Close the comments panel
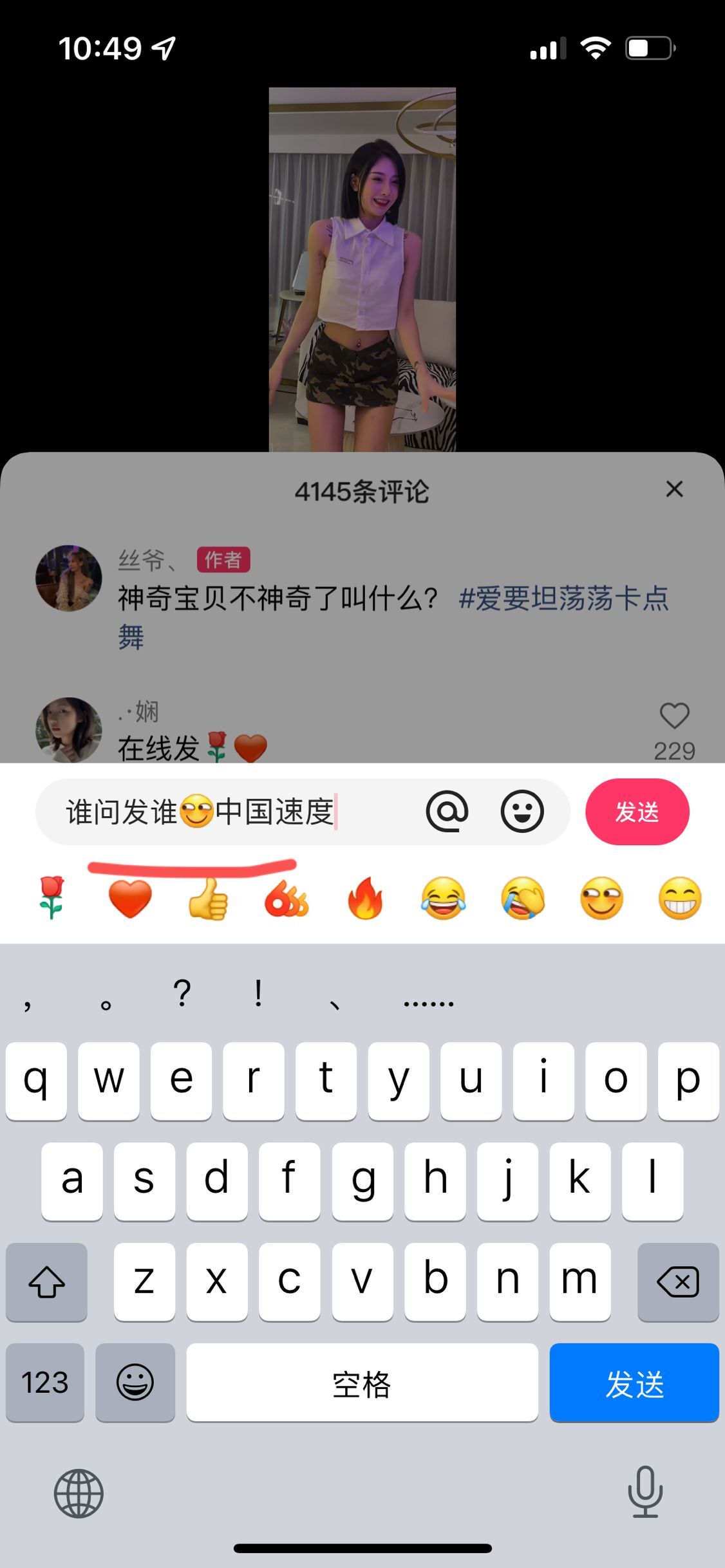 [x=674, y=490]
